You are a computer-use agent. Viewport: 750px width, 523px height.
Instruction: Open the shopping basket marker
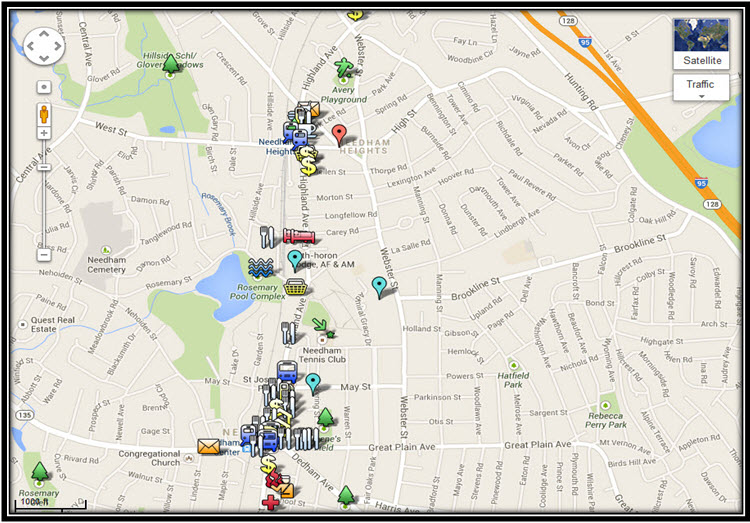294,287
